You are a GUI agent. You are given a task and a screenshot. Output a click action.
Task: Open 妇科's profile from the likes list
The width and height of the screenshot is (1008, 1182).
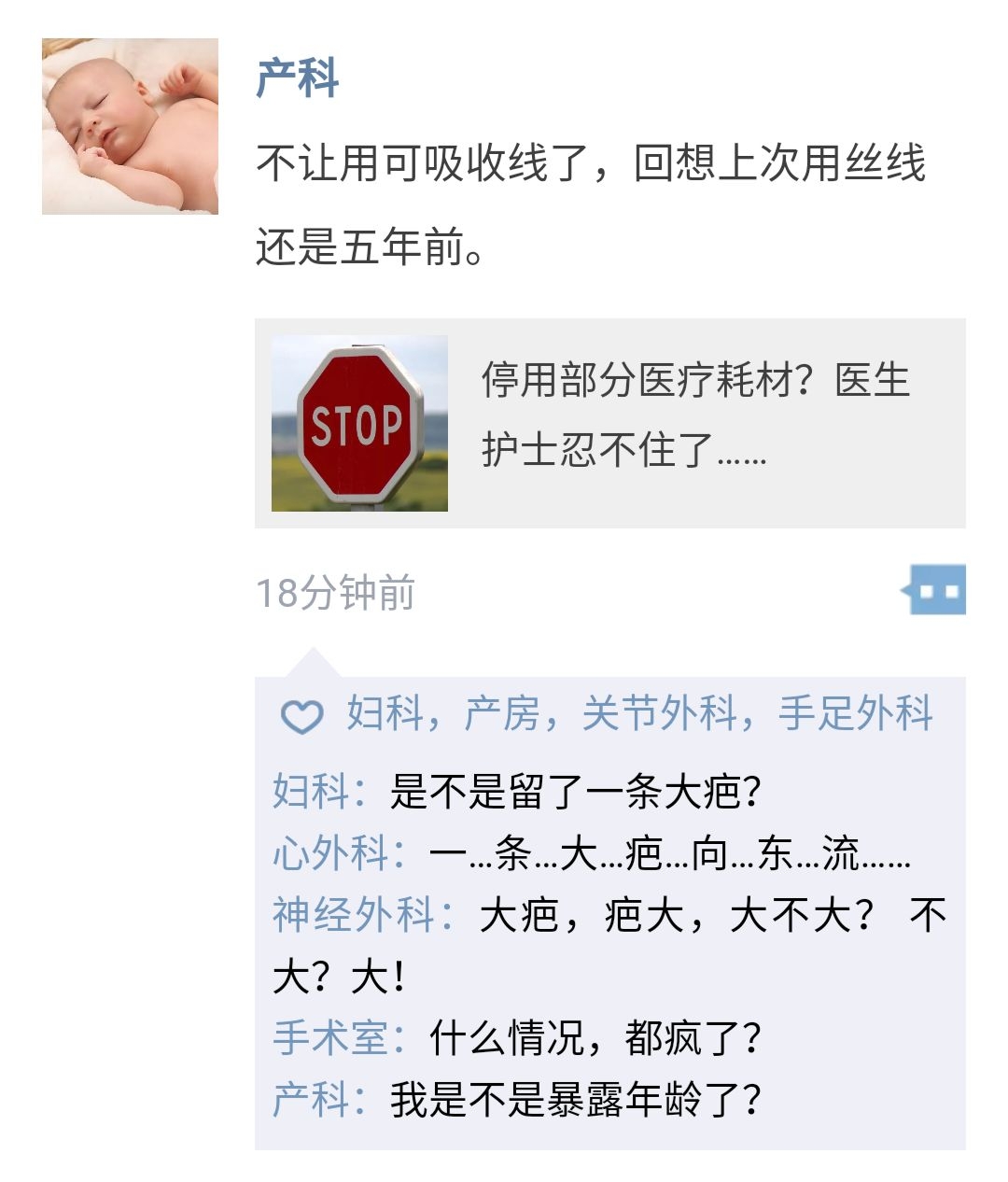(385, 714)
